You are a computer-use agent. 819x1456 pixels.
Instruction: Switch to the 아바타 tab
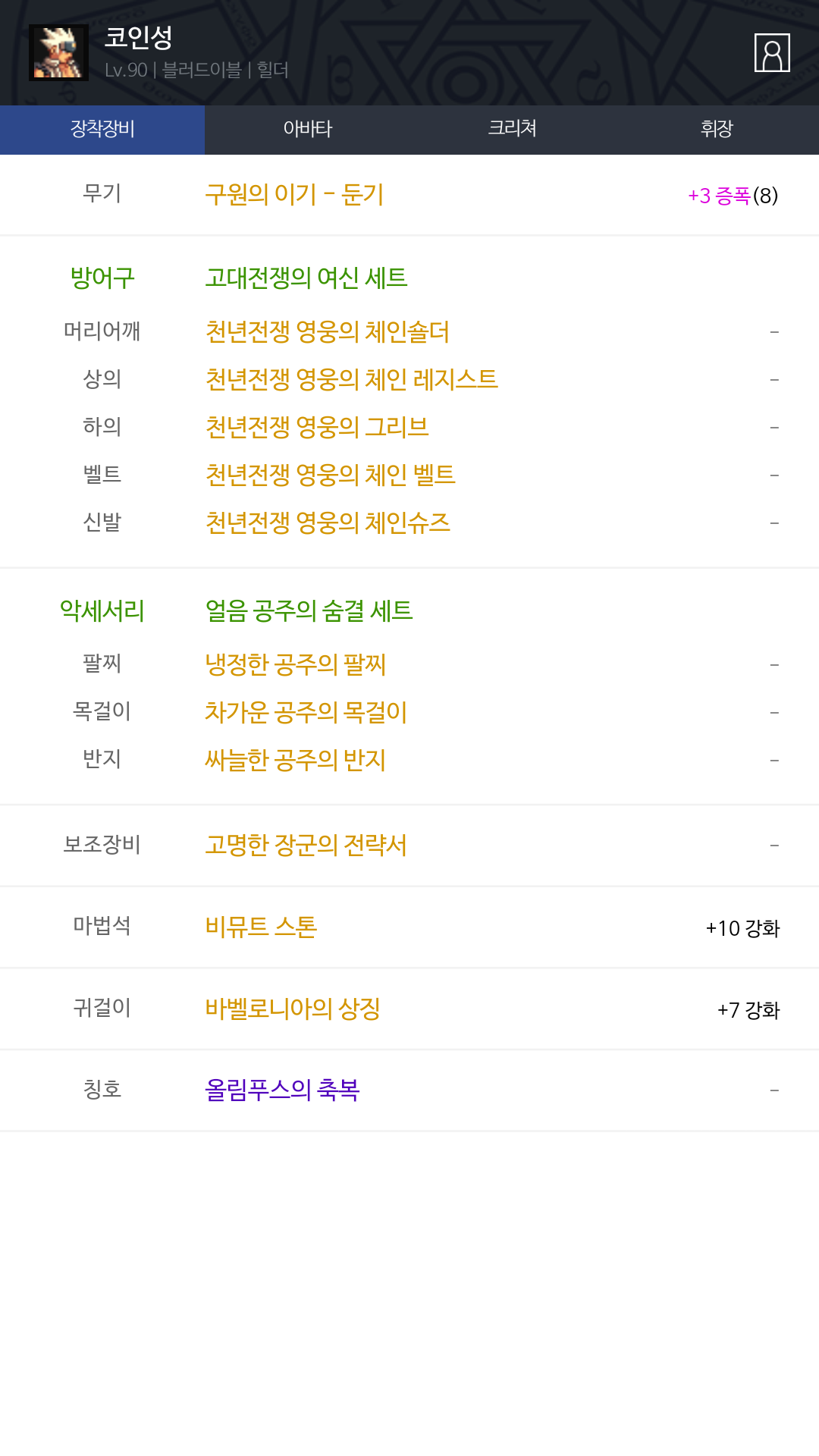(307, 130)
